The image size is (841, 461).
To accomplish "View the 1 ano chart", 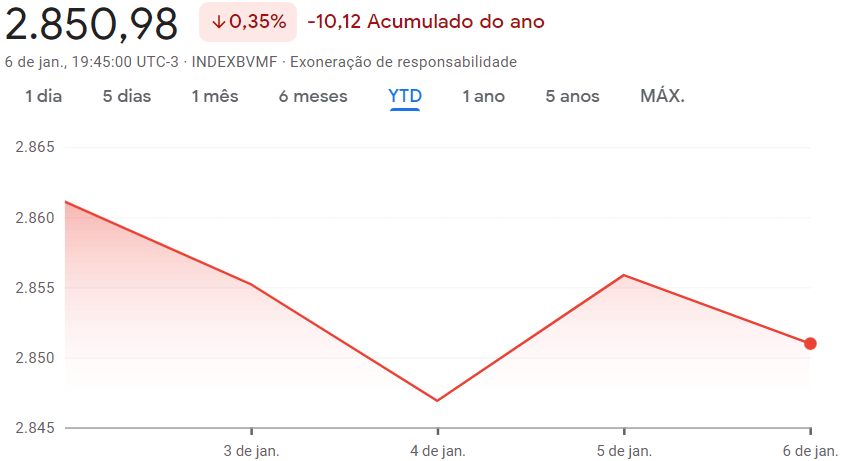I will click(483, 96).
